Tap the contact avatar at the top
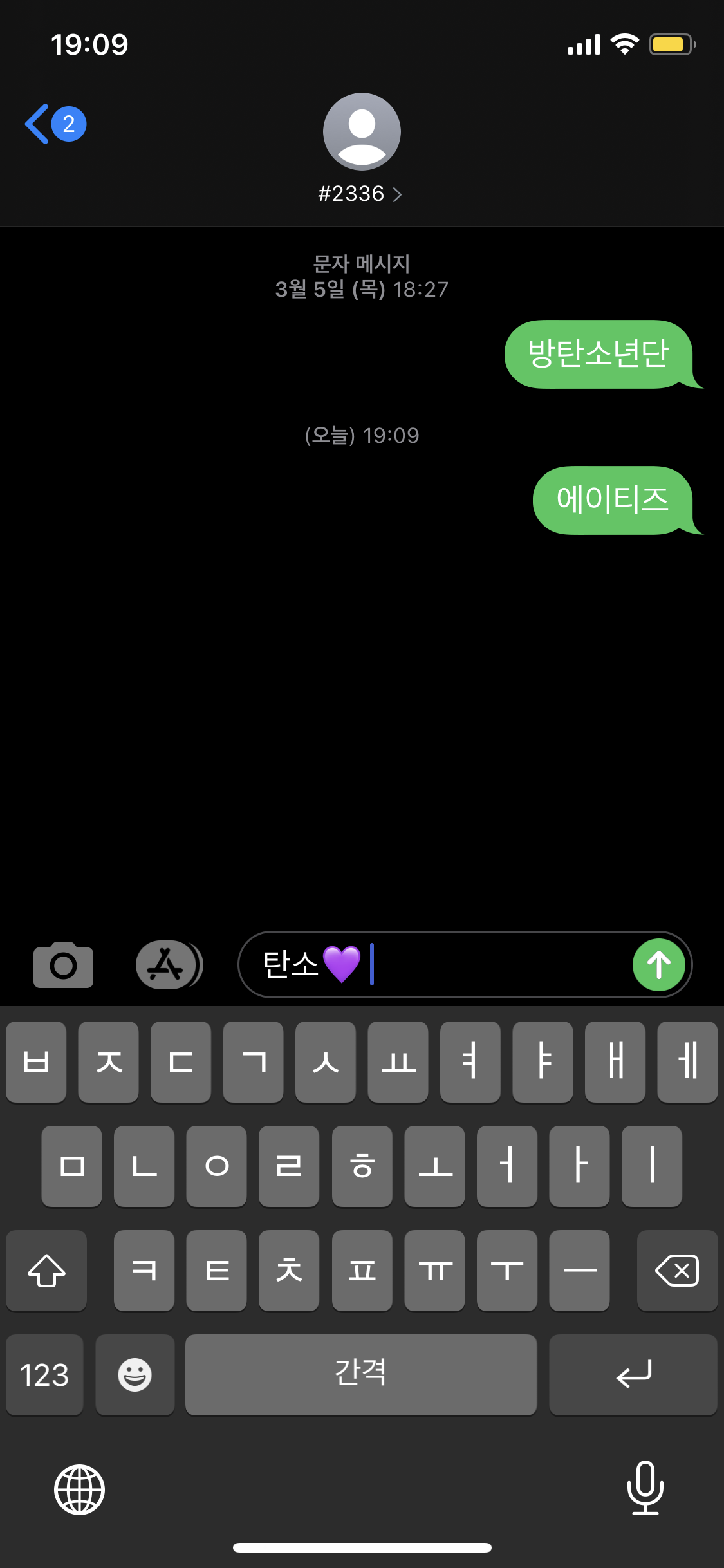The image size is (724, 1568). 362,131
